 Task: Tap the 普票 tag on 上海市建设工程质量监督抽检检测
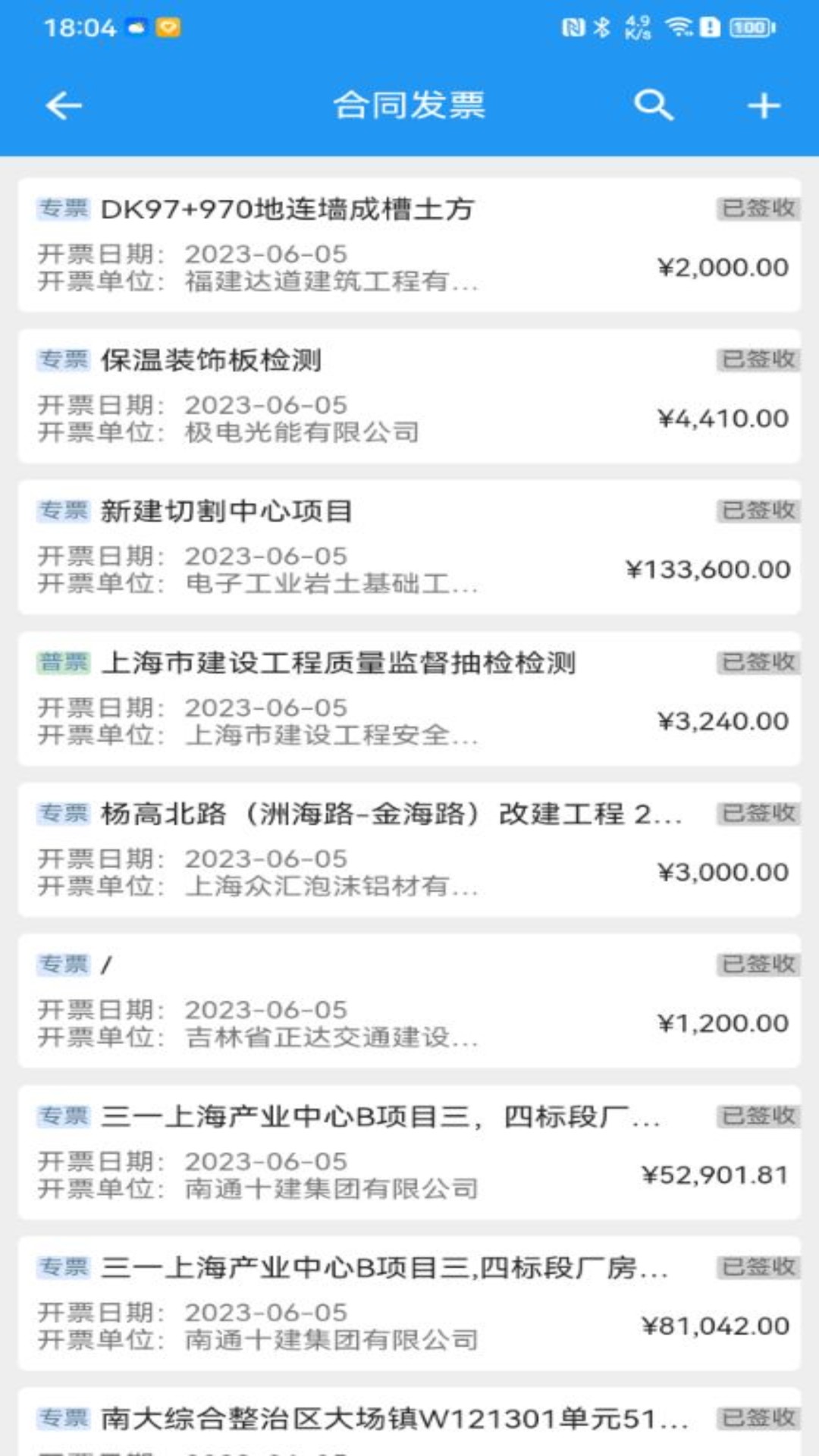point(64,662)
